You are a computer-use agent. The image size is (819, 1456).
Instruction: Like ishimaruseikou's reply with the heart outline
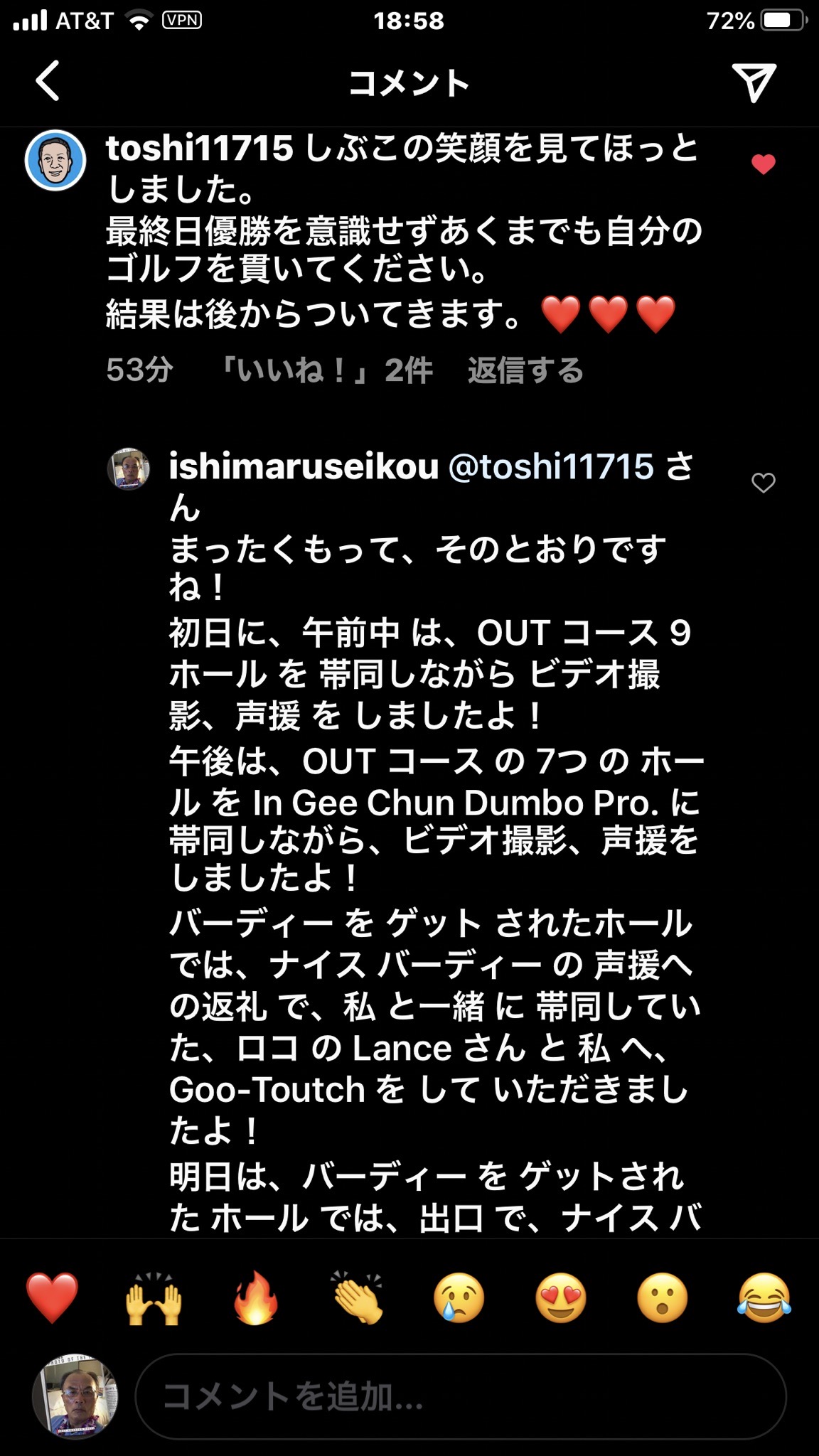763,483
